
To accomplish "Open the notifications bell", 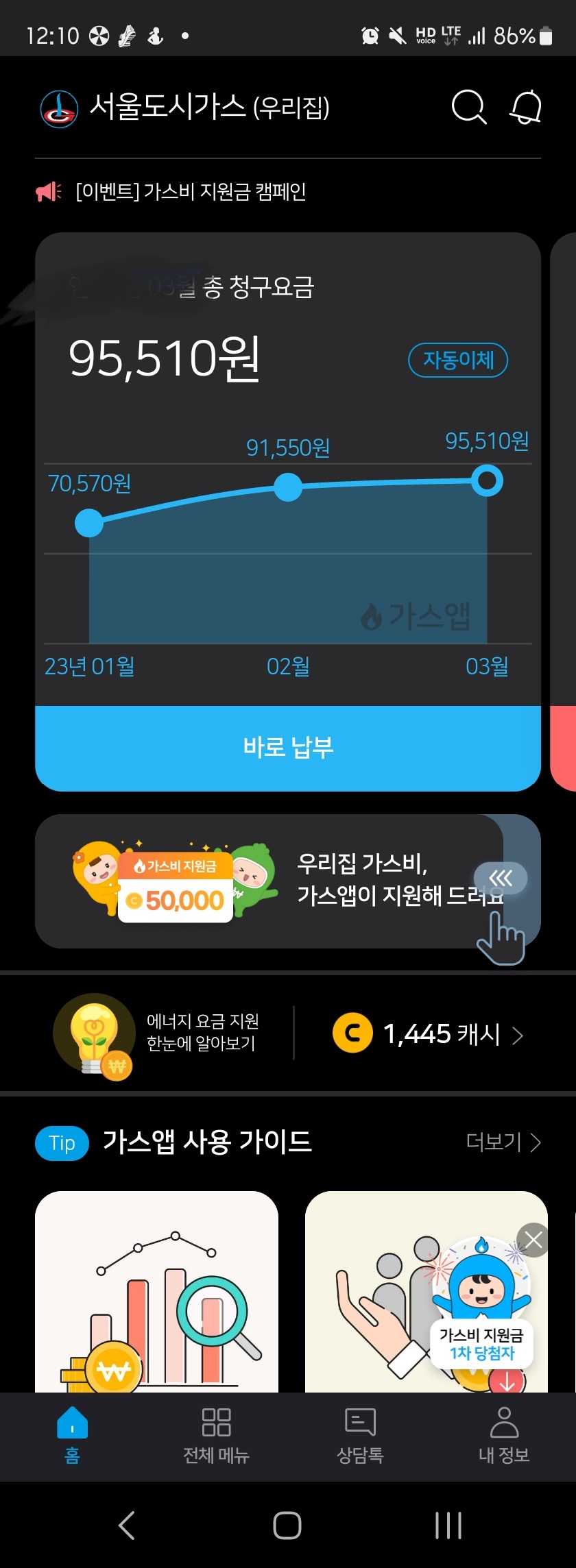I will (526, 108).
